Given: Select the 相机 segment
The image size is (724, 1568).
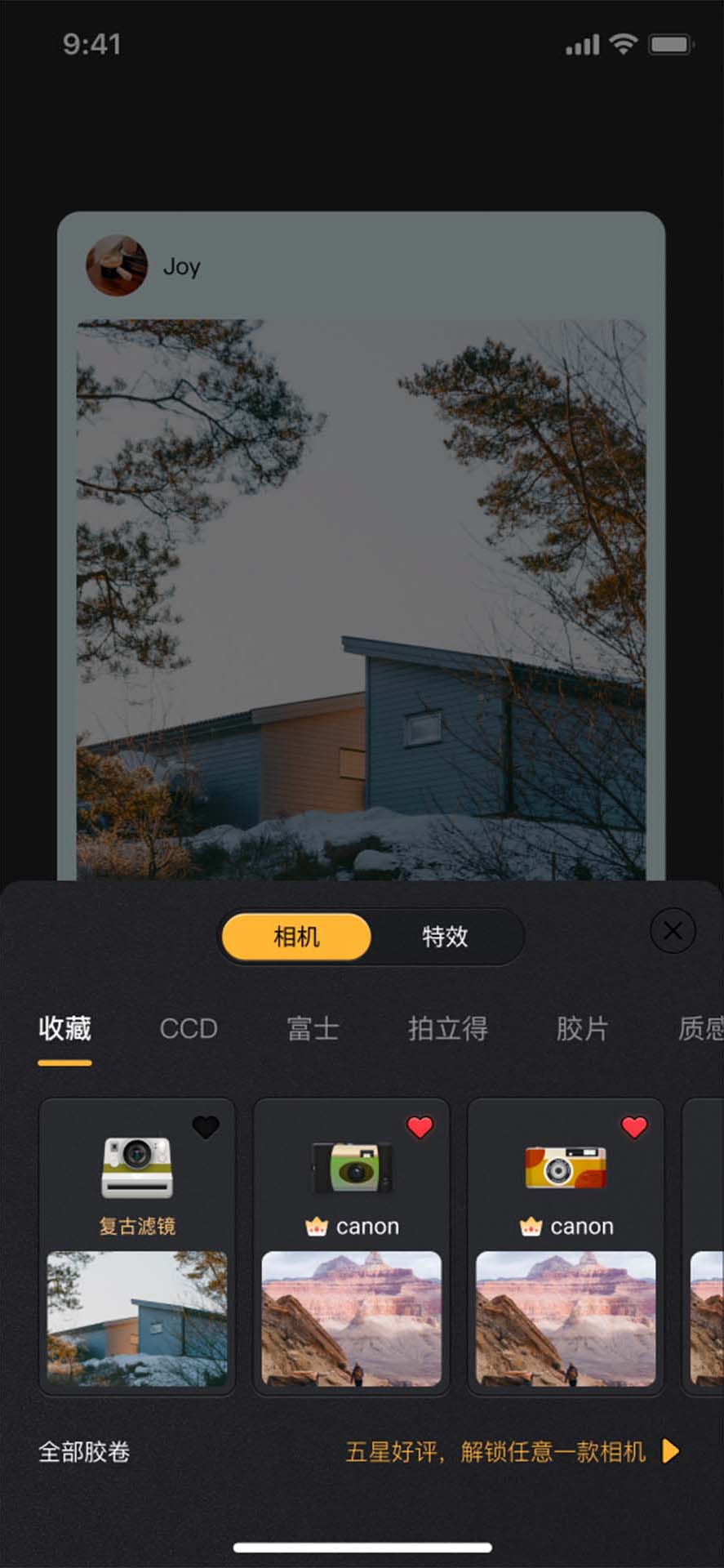Looking at the screenshot, I should [296, 937].
